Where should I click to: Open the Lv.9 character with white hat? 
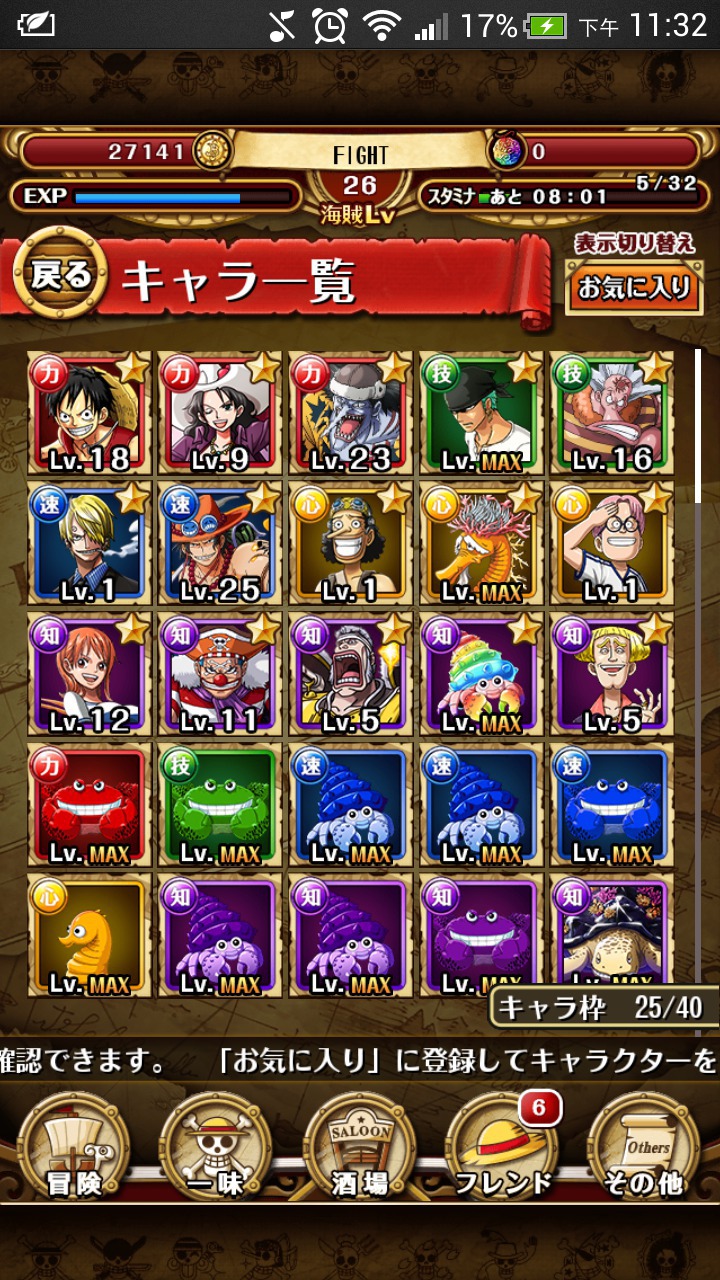220,412
